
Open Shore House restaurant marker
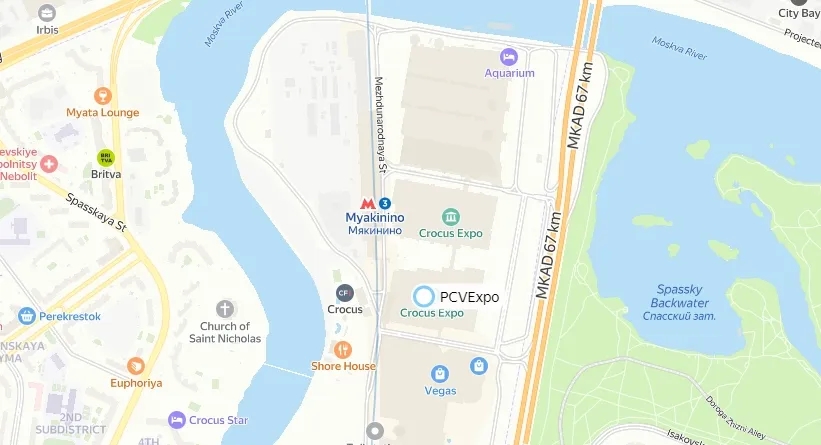click(x=343, y=349)
